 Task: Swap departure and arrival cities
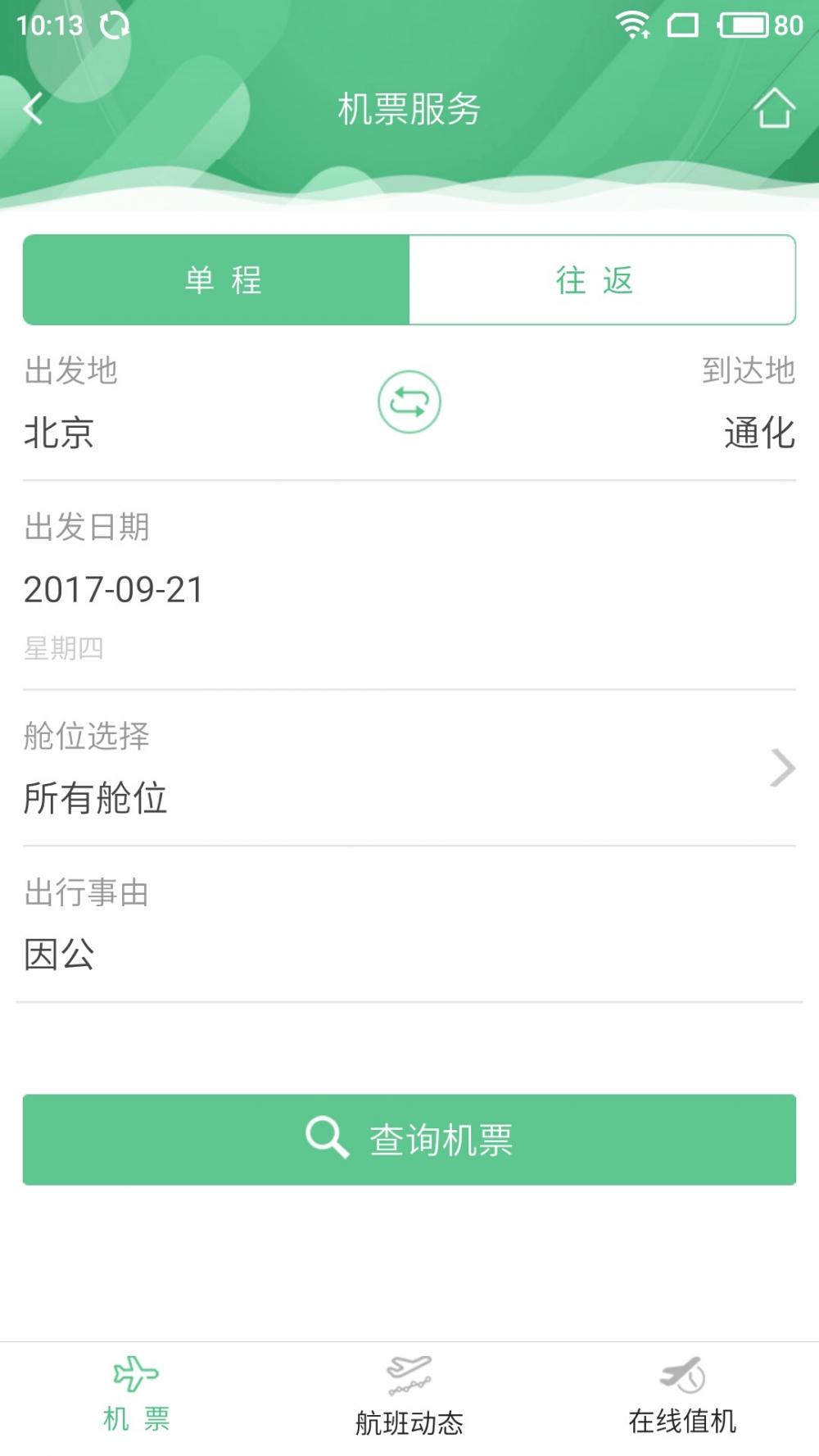409,402
